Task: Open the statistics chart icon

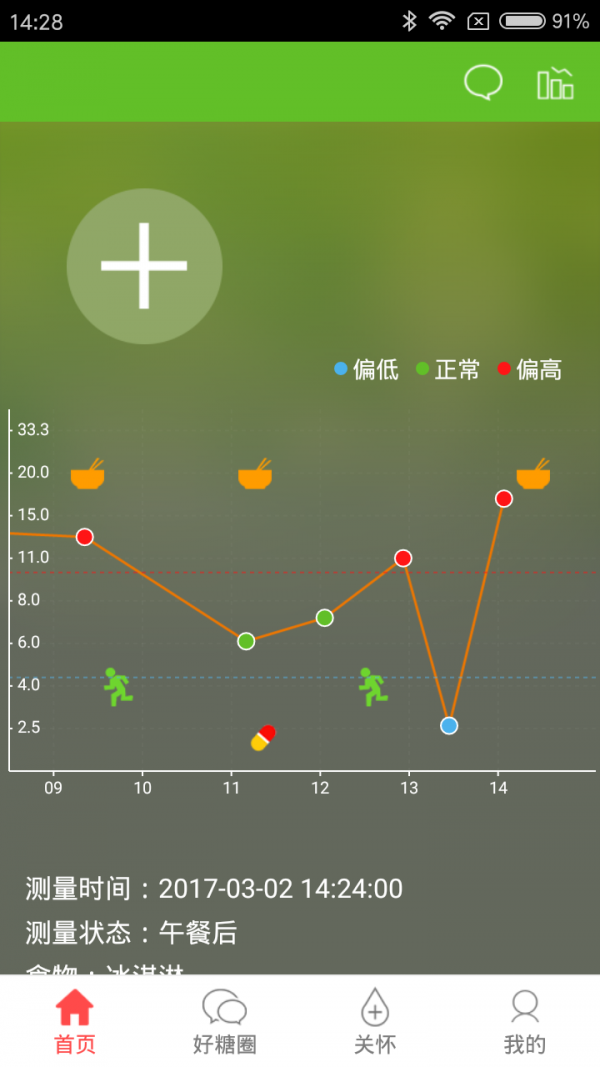Action: (x=555, y=83)
